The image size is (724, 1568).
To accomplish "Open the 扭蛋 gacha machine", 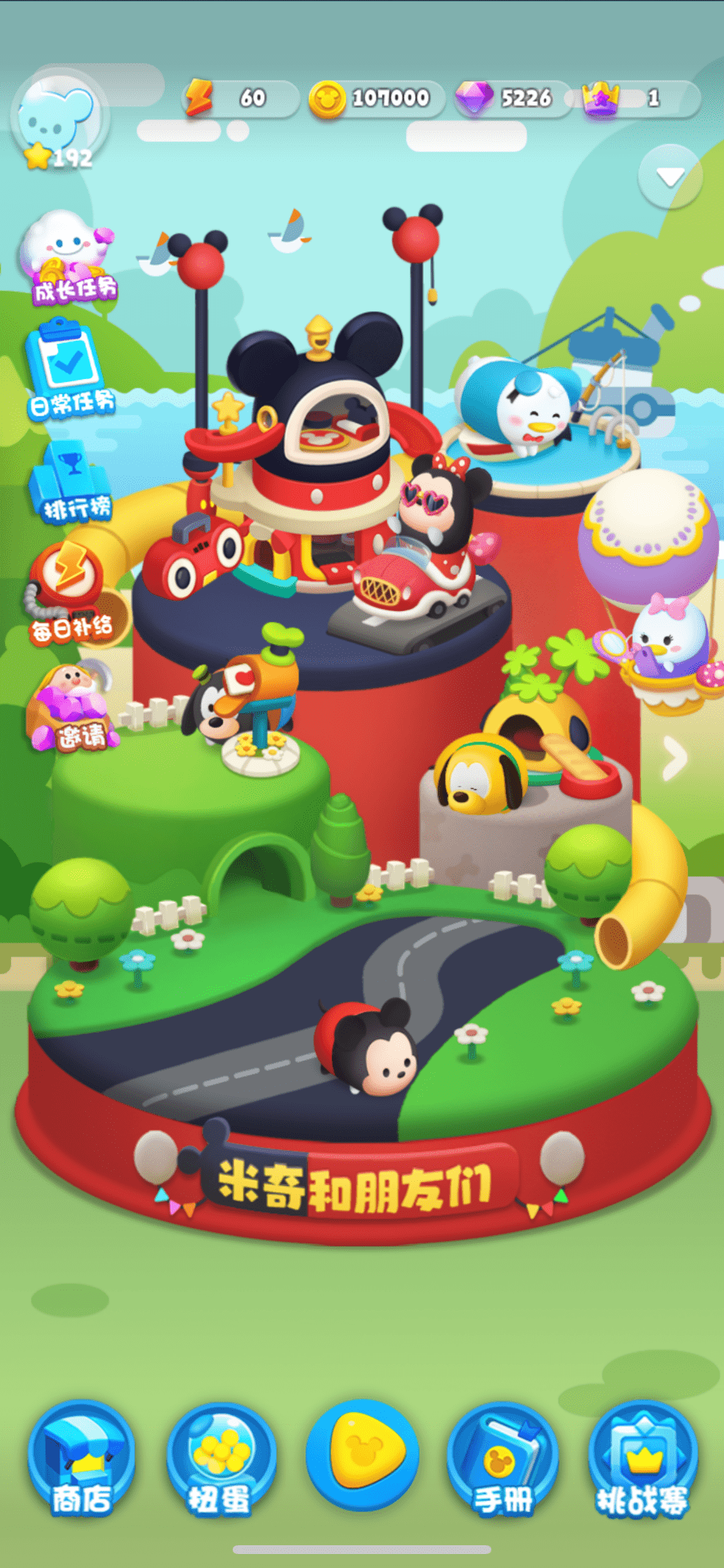I will (220, 1459).
